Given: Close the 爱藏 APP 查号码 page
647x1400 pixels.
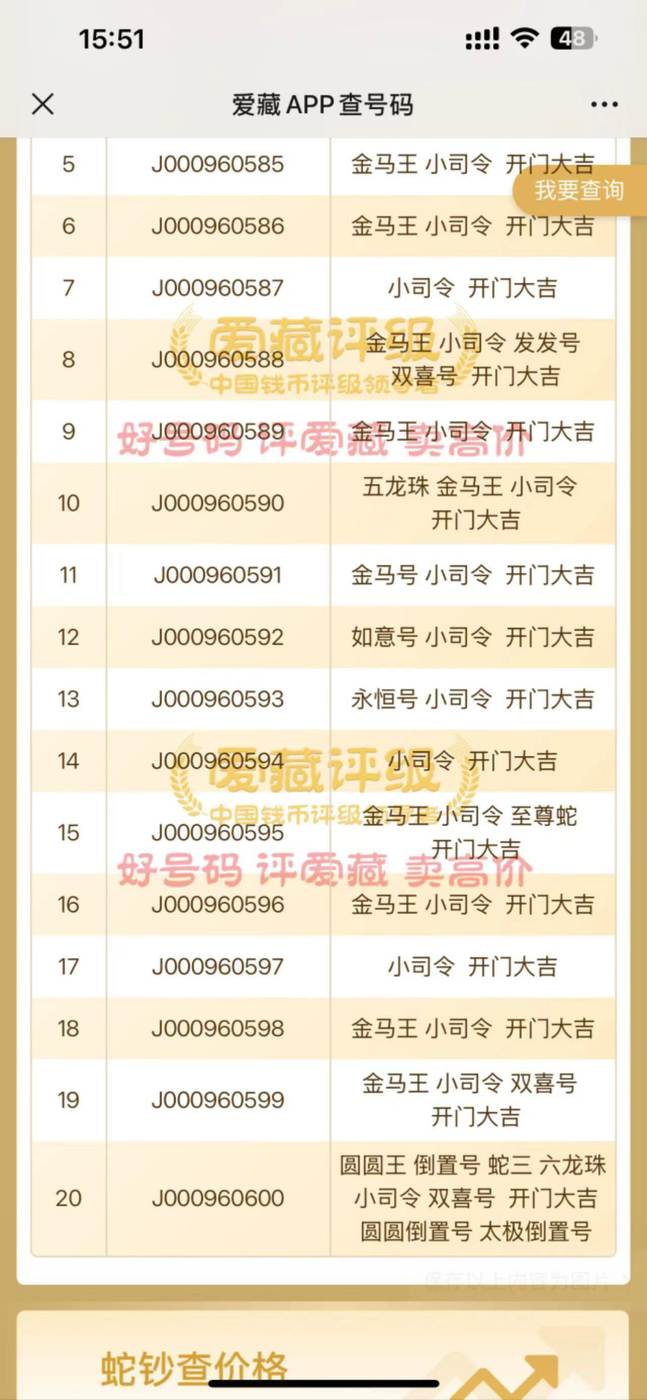Looking at the screenshot, I should tap(42, 104).
